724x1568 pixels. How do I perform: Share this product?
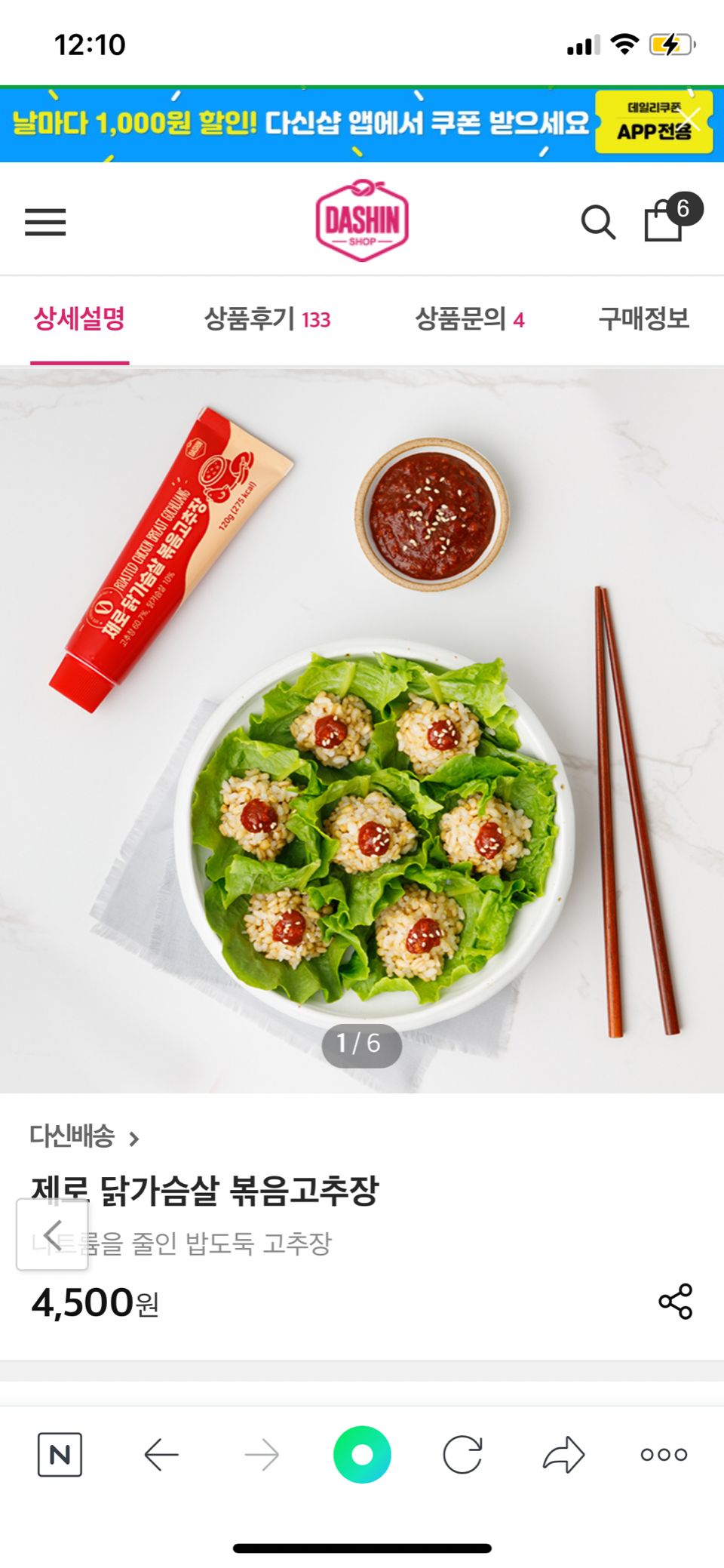pyautogui.click(x=675, y=1302)
